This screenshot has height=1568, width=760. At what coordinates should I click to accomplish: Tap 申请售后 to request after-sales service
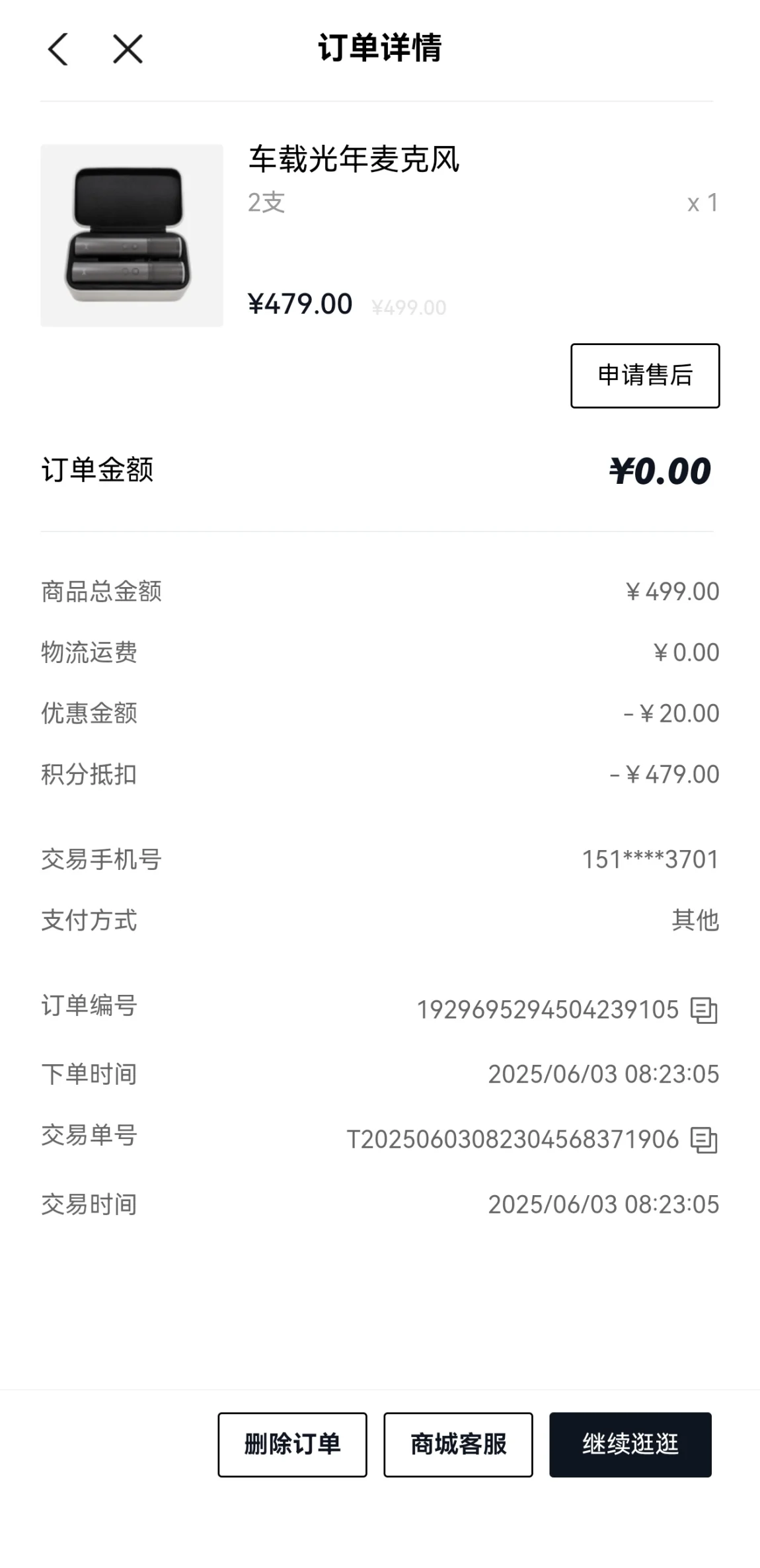644,375
